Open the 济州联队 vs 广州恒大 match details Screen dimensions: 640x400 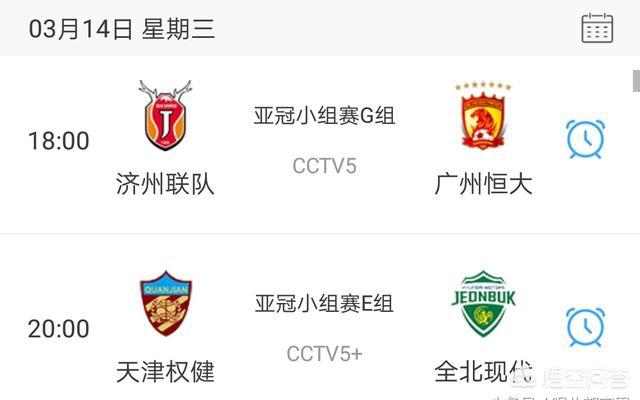(x=324, y=140)
